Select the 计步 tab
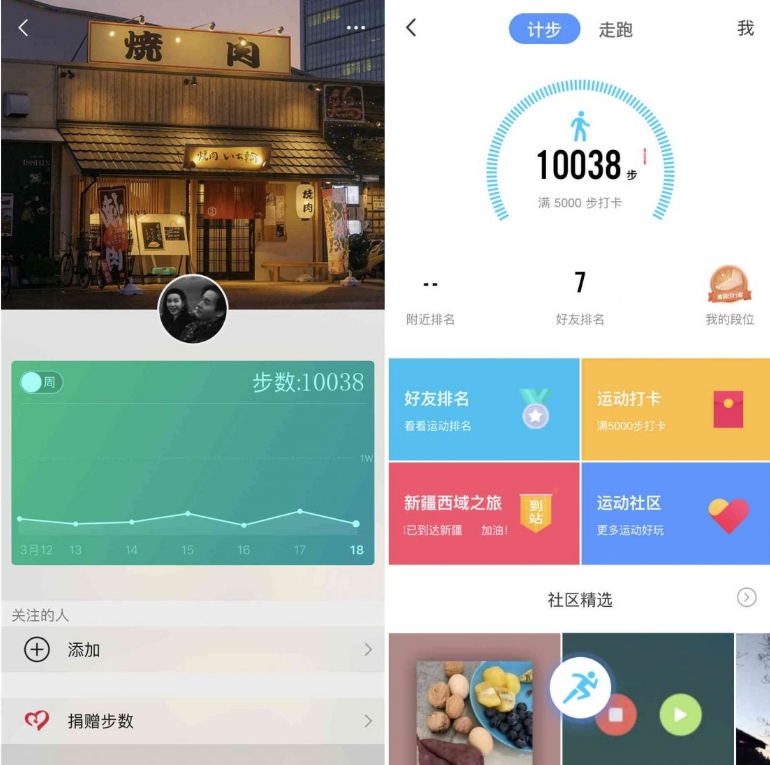The width and height of the screenshot is (770, 765). (544, 29)
